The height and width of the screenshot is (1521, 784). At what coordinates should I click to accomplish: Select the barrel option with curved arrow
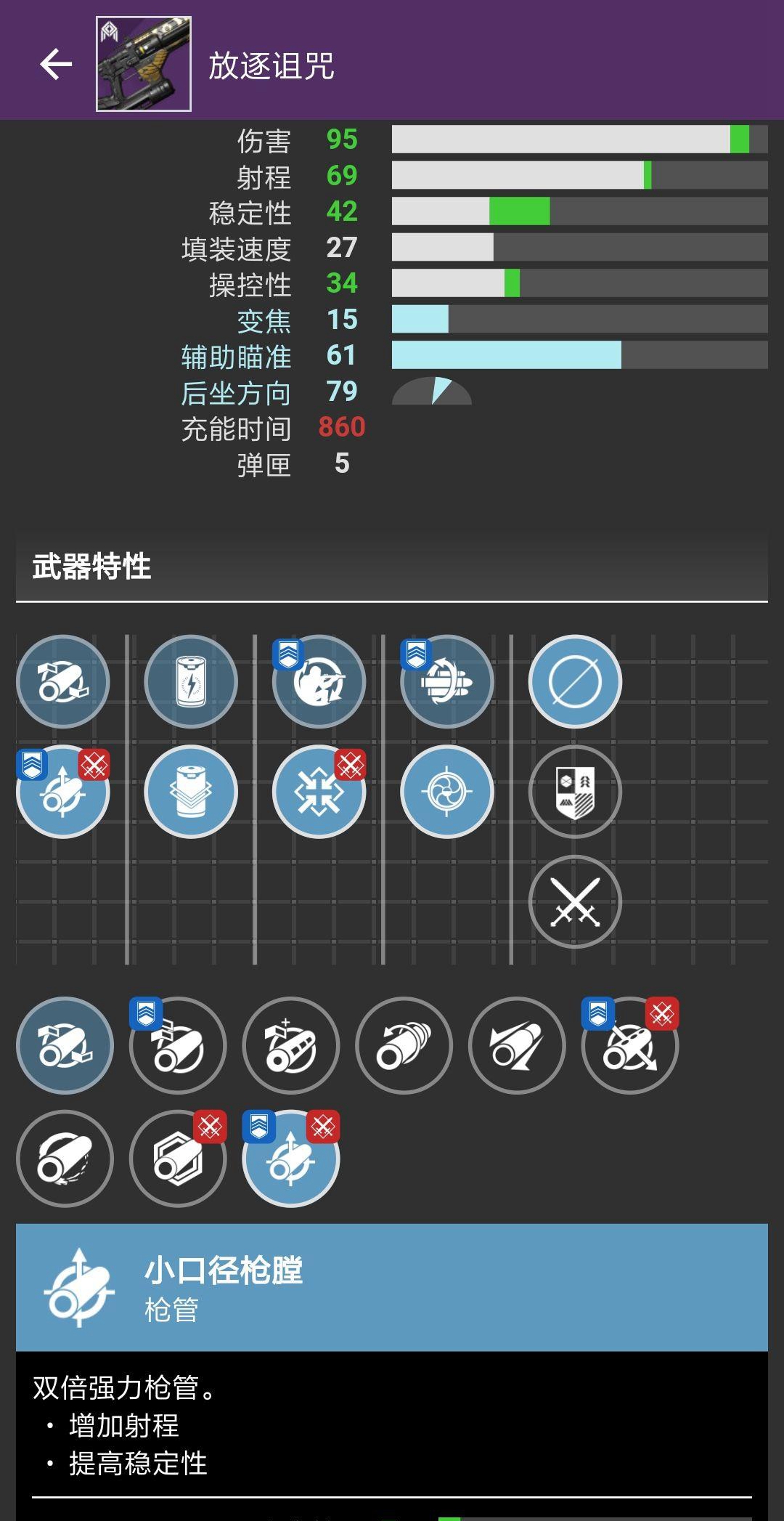pos(404,1045)
